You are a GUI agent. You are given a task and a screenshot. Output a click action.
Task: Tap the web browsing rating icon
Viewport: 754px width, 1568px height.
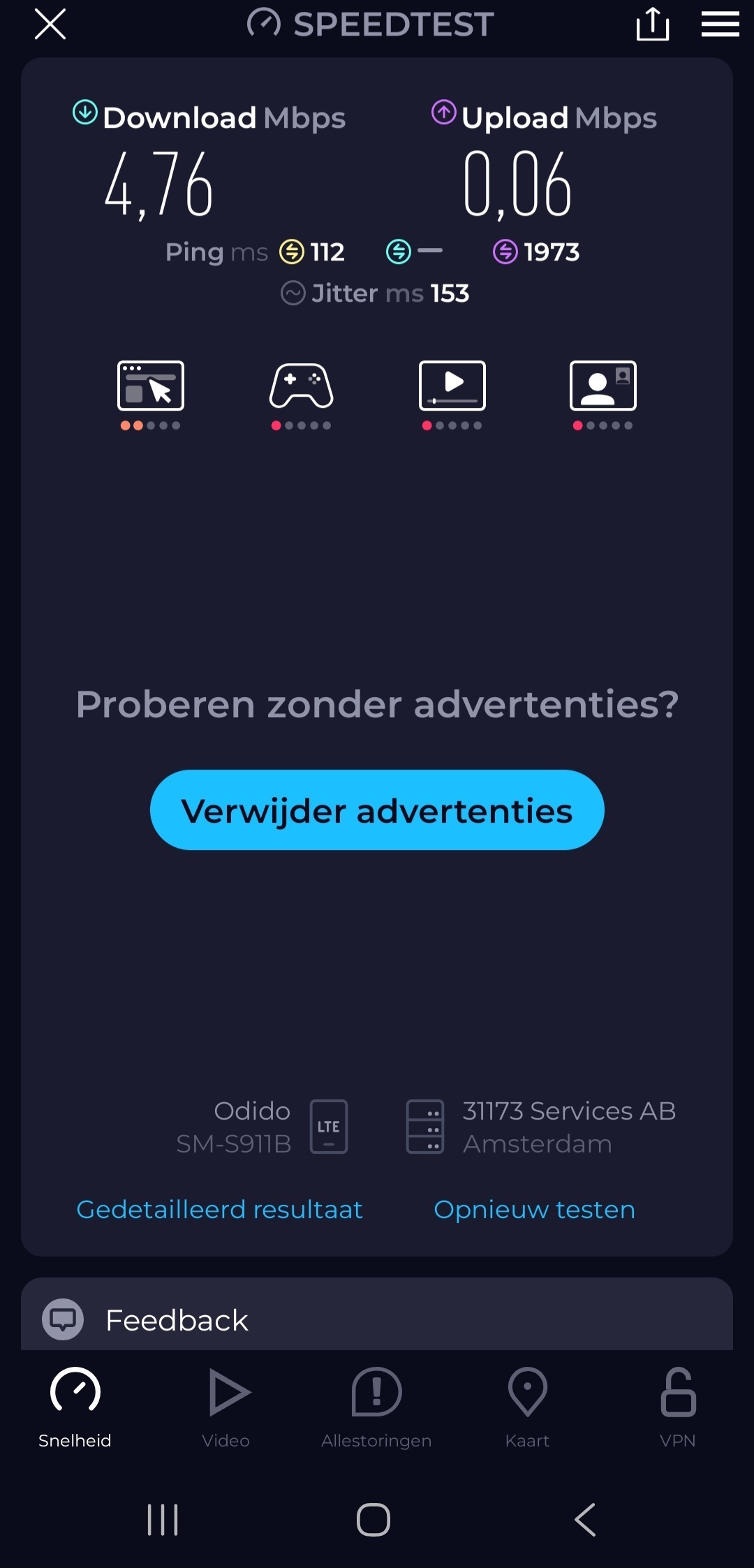coord(151,386)
